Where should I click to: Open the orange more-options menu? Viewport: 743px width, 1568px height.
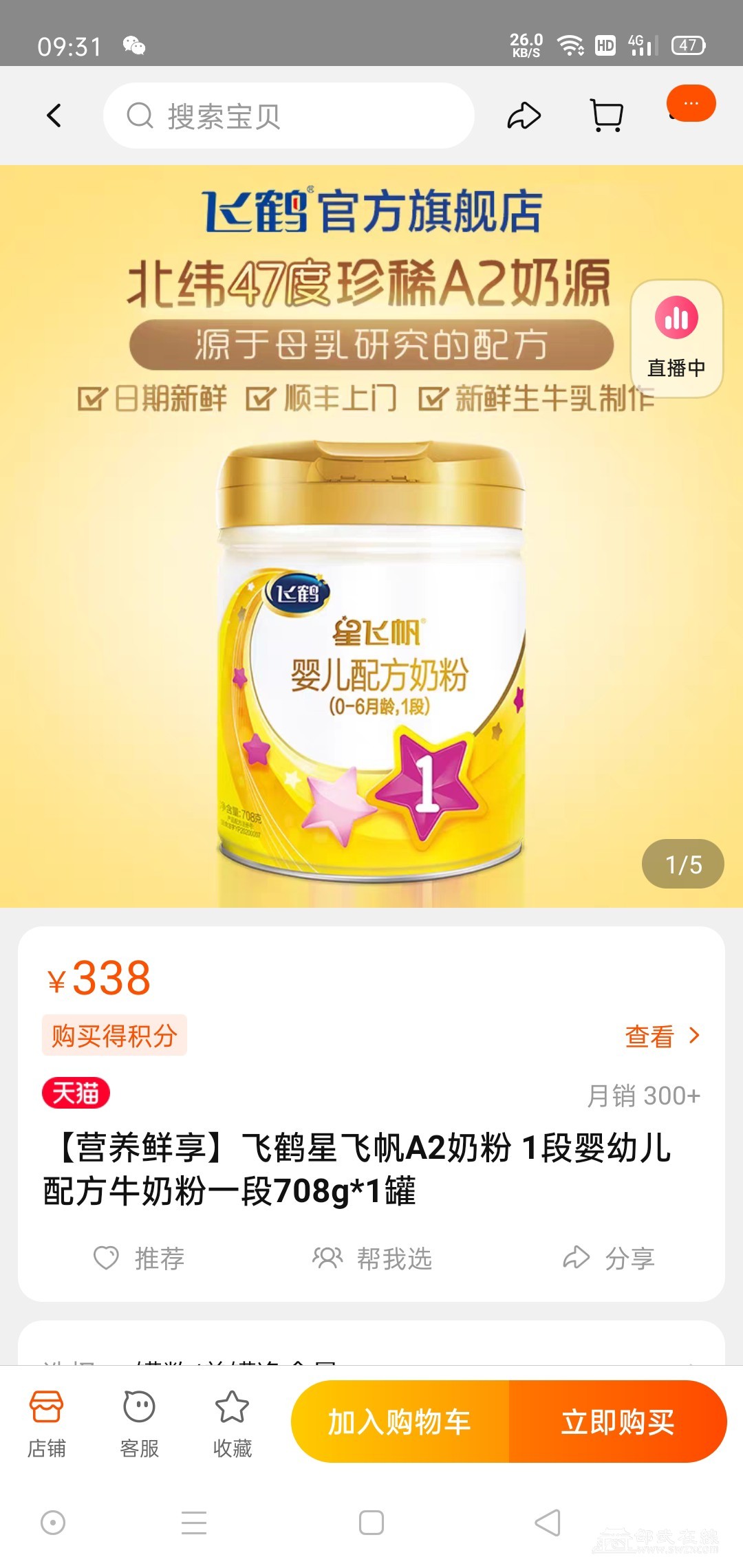click(691, 104)
